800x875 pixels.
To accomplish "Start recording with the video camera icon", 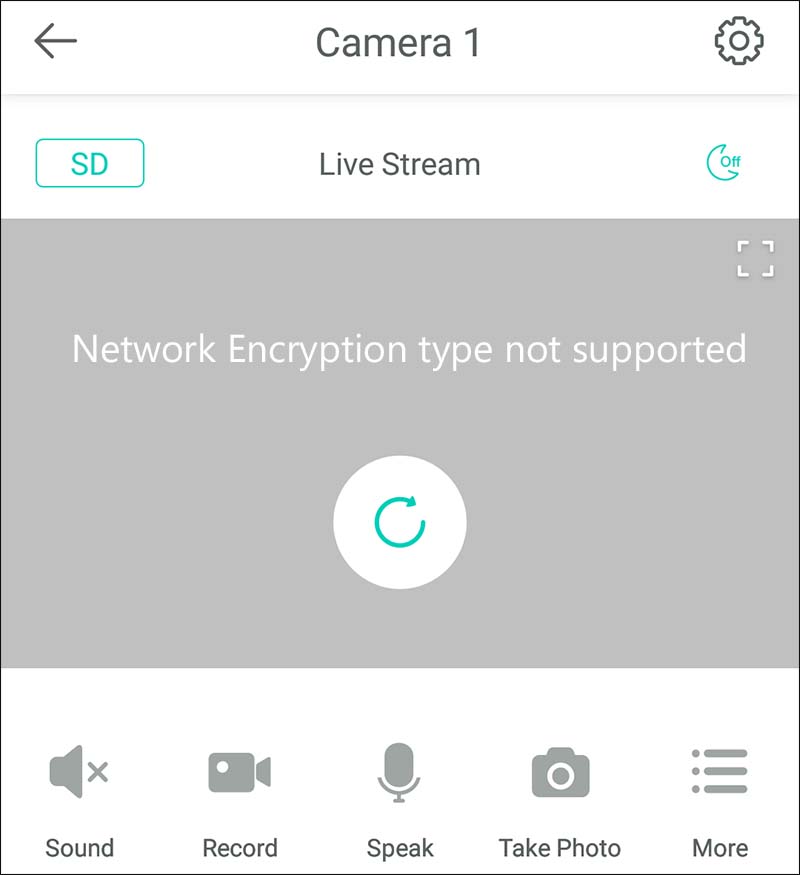I will point(239,770).
